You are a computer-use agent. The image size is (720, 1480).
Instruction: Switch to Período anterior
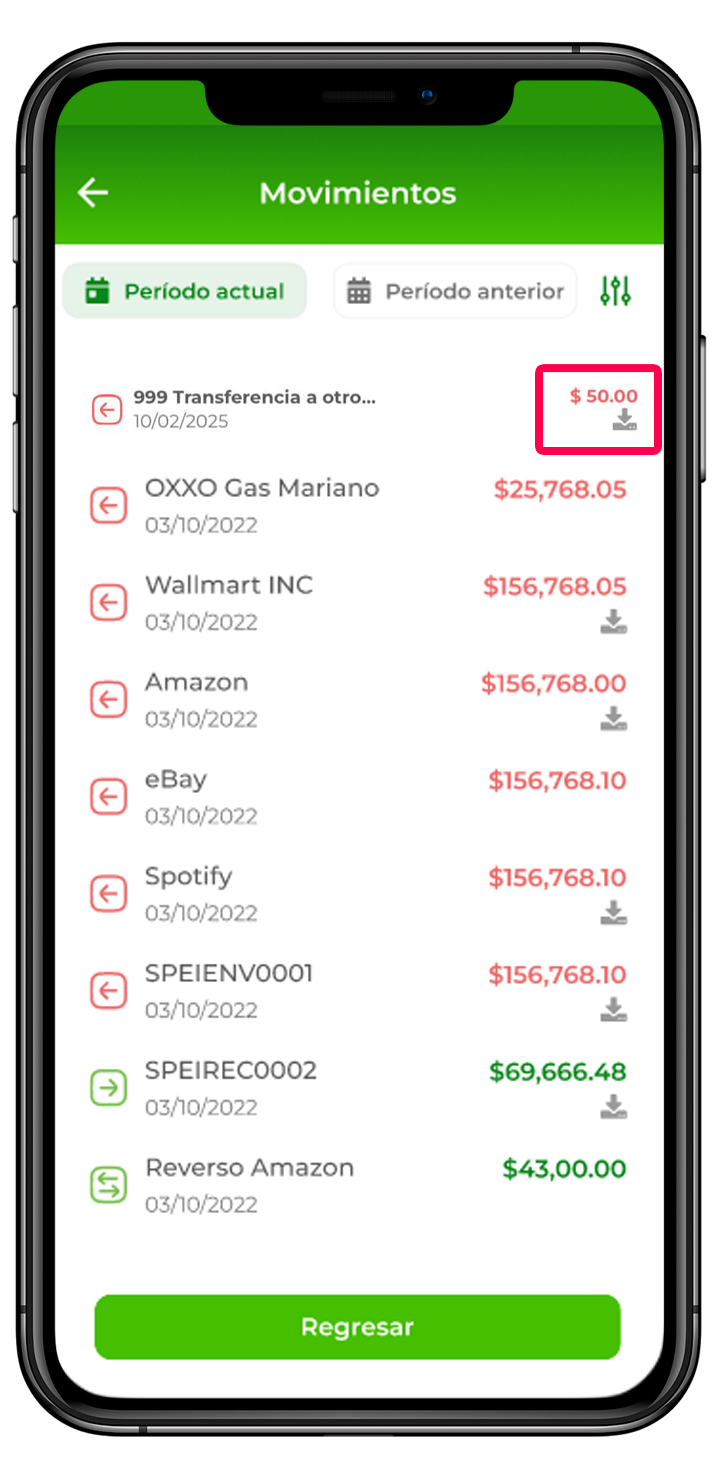click(455, 291)
